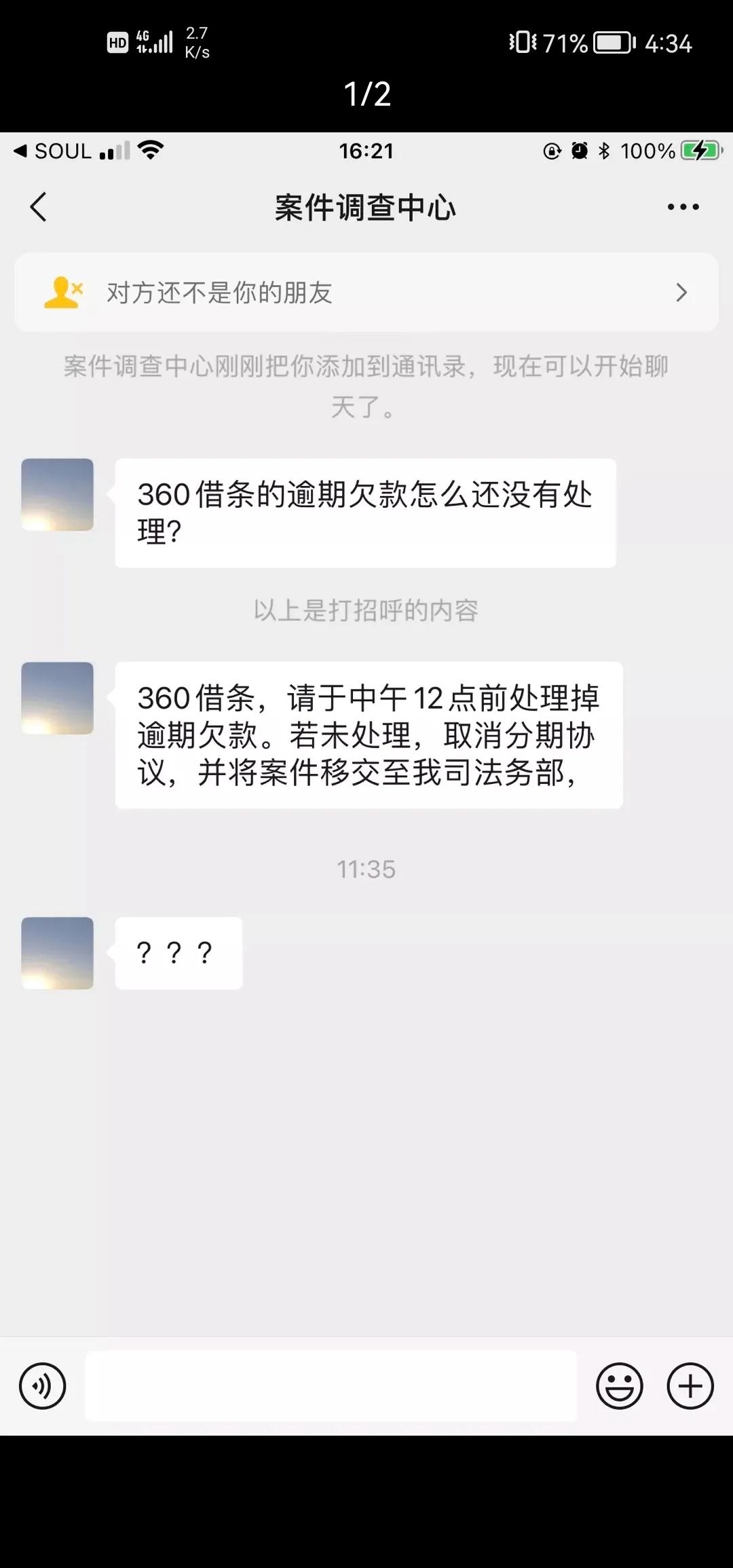Focus the message text field
Image resolution: width=733 pixels, height=1568 pixels.
tap(331, 1385)
